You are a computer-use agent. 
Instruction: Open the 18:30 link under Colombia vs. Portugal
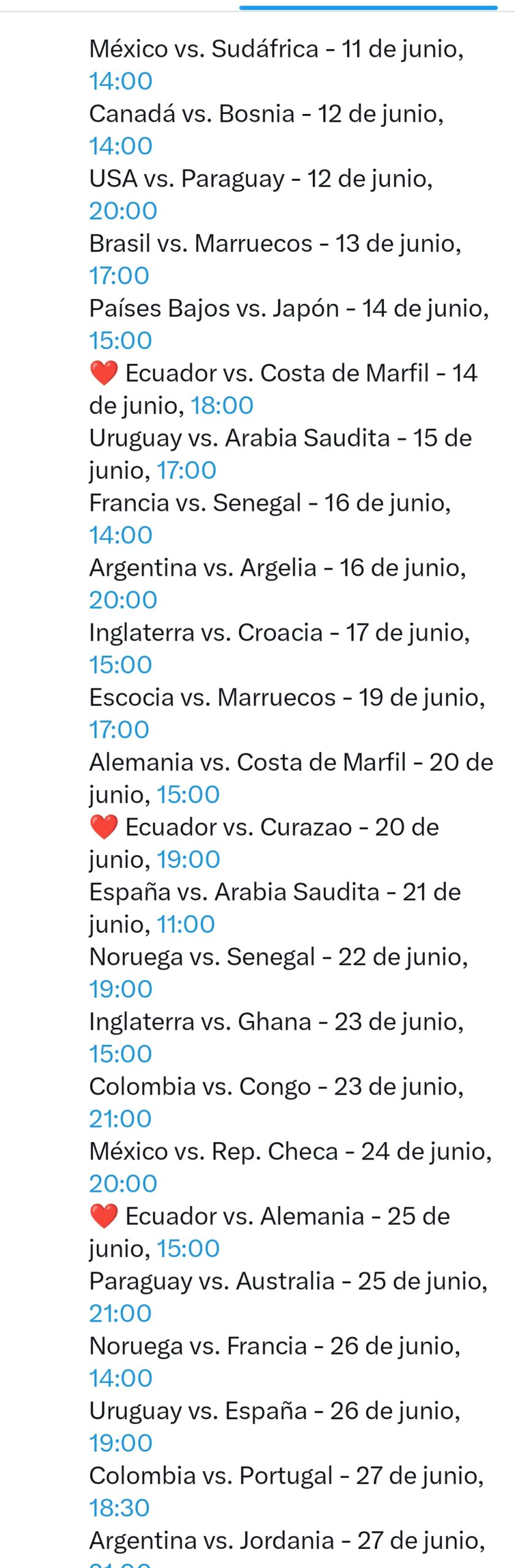(x=119, y=1510)
